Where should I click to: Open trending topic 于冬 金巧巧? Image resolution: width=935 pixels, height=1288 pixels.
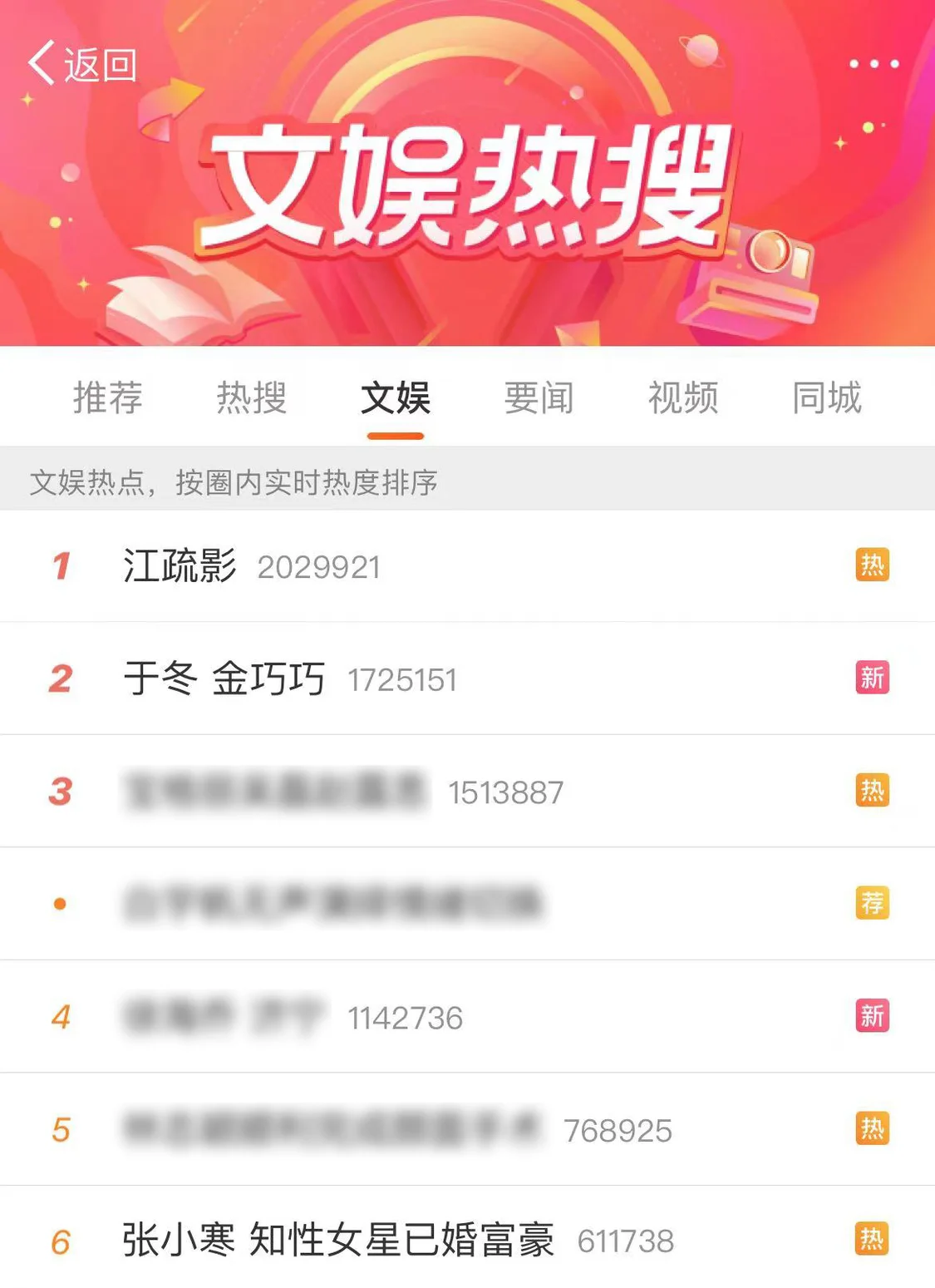pos(224,679)
